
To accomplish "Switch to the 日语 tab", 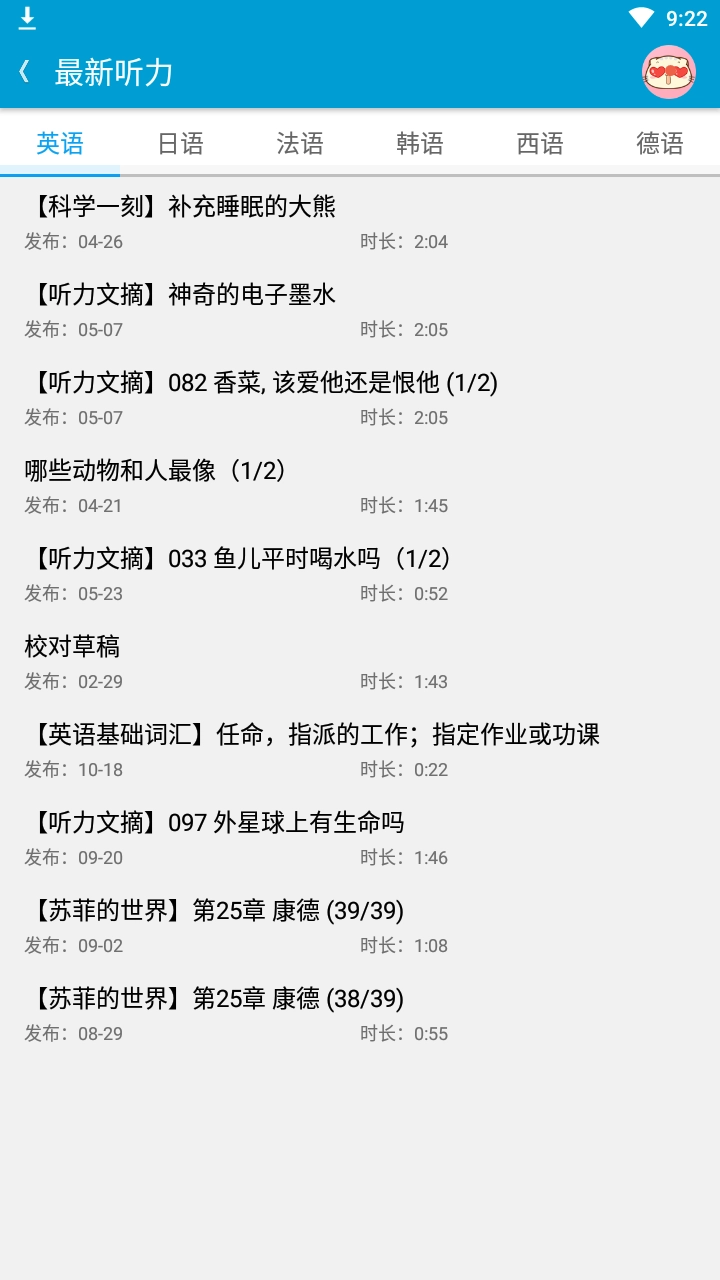I will [180, 142].
